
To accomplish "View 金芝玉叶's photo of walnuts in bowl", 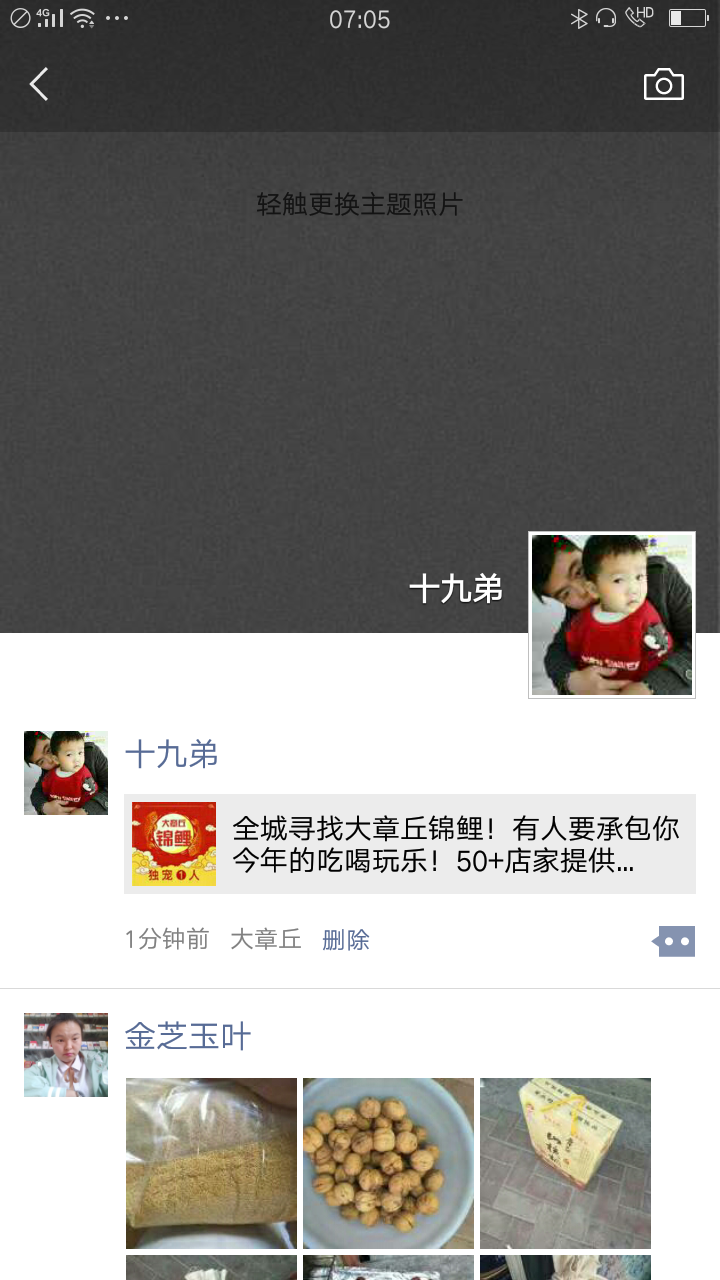I will pos(388,1162).
